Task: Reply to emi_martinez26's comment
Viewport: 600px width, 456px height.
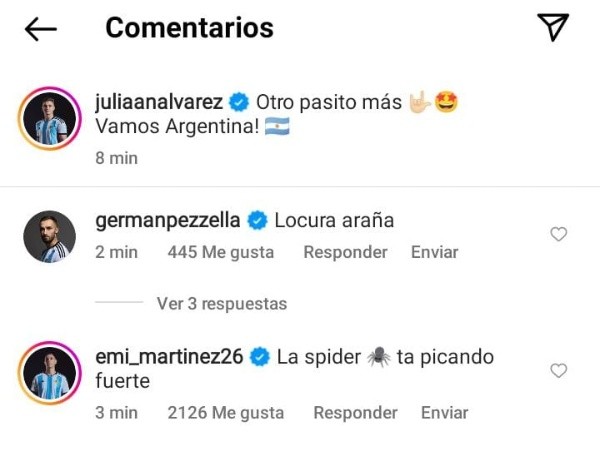Action: click(x=355, y=412)
